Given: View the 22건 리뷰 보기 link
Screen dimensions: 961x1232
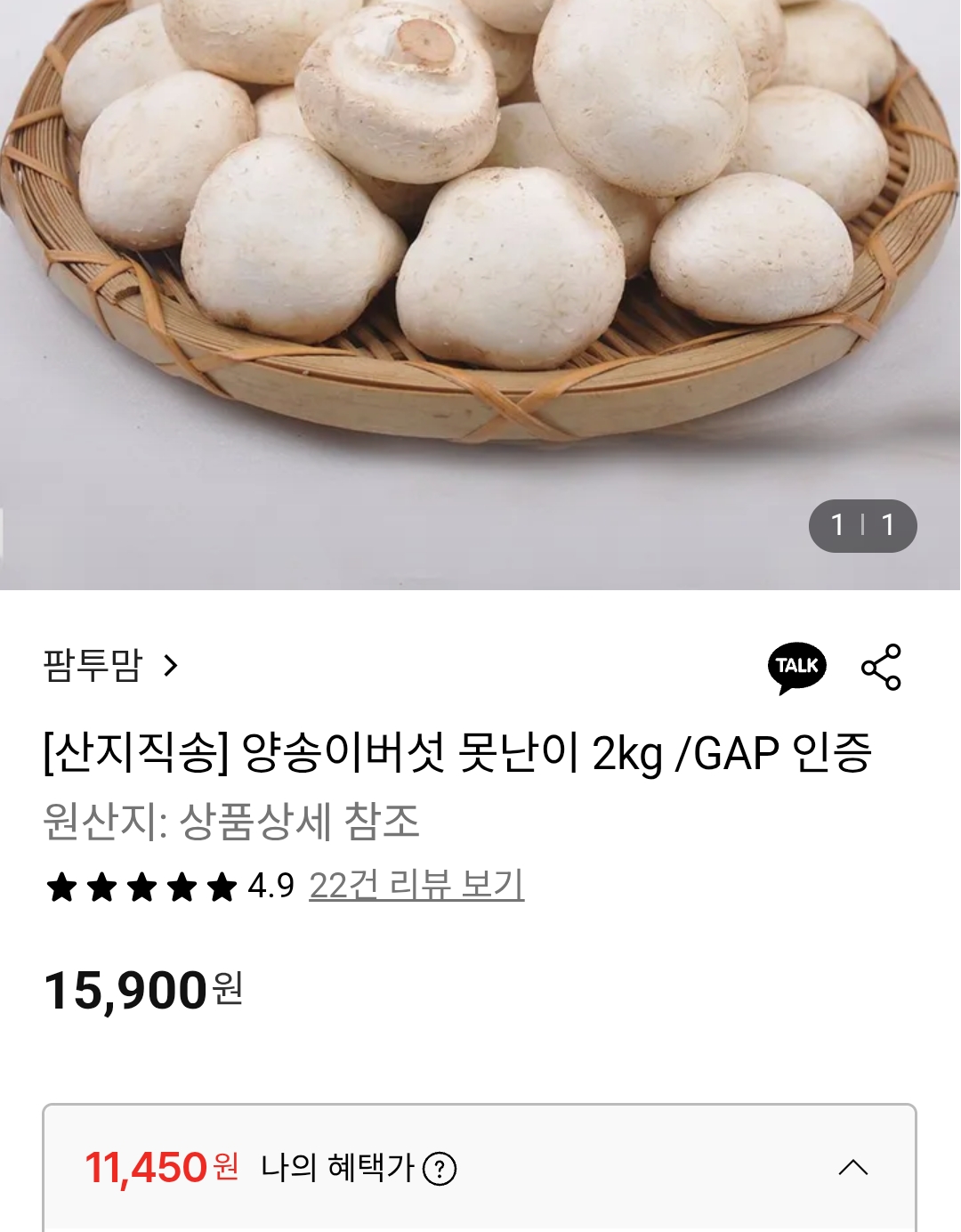Looking at the screenshot, I should pyautogui.click(x=416, y=886).
